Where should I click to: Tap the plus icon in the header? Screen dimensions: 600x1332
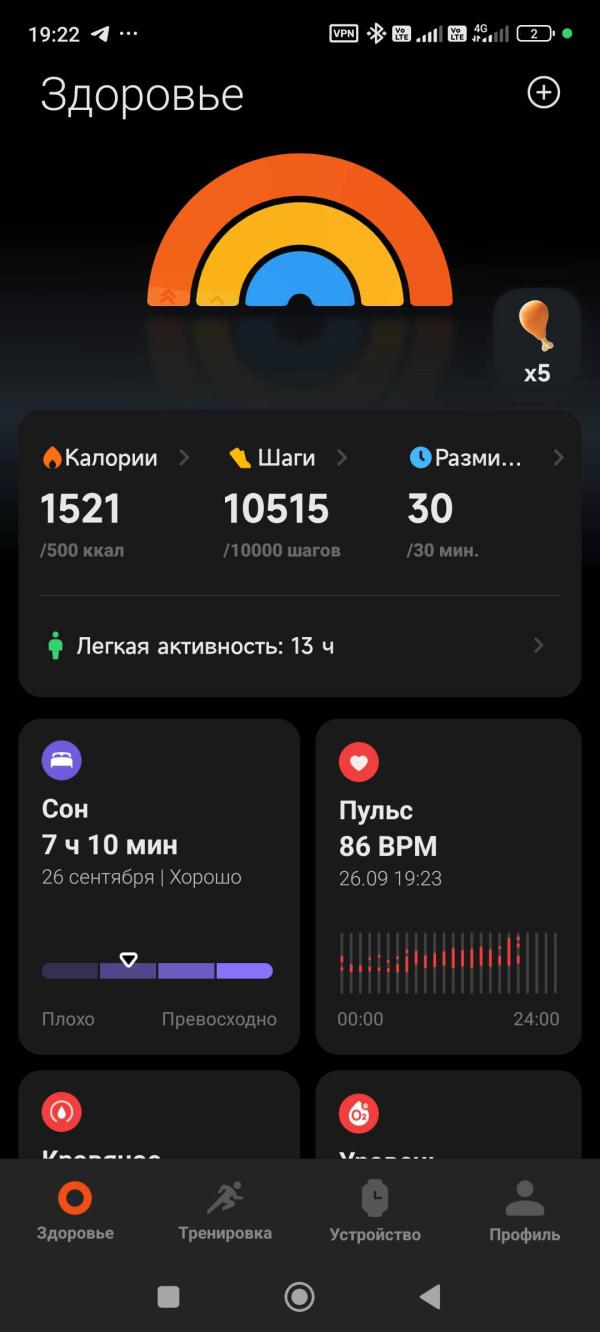tap(543, 93)
